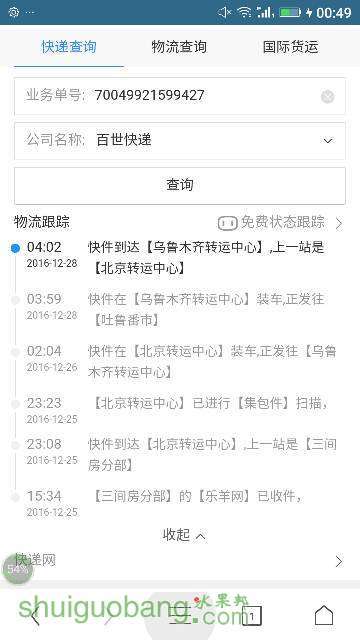Open the 快递网 row

click(x=180, y=561)
